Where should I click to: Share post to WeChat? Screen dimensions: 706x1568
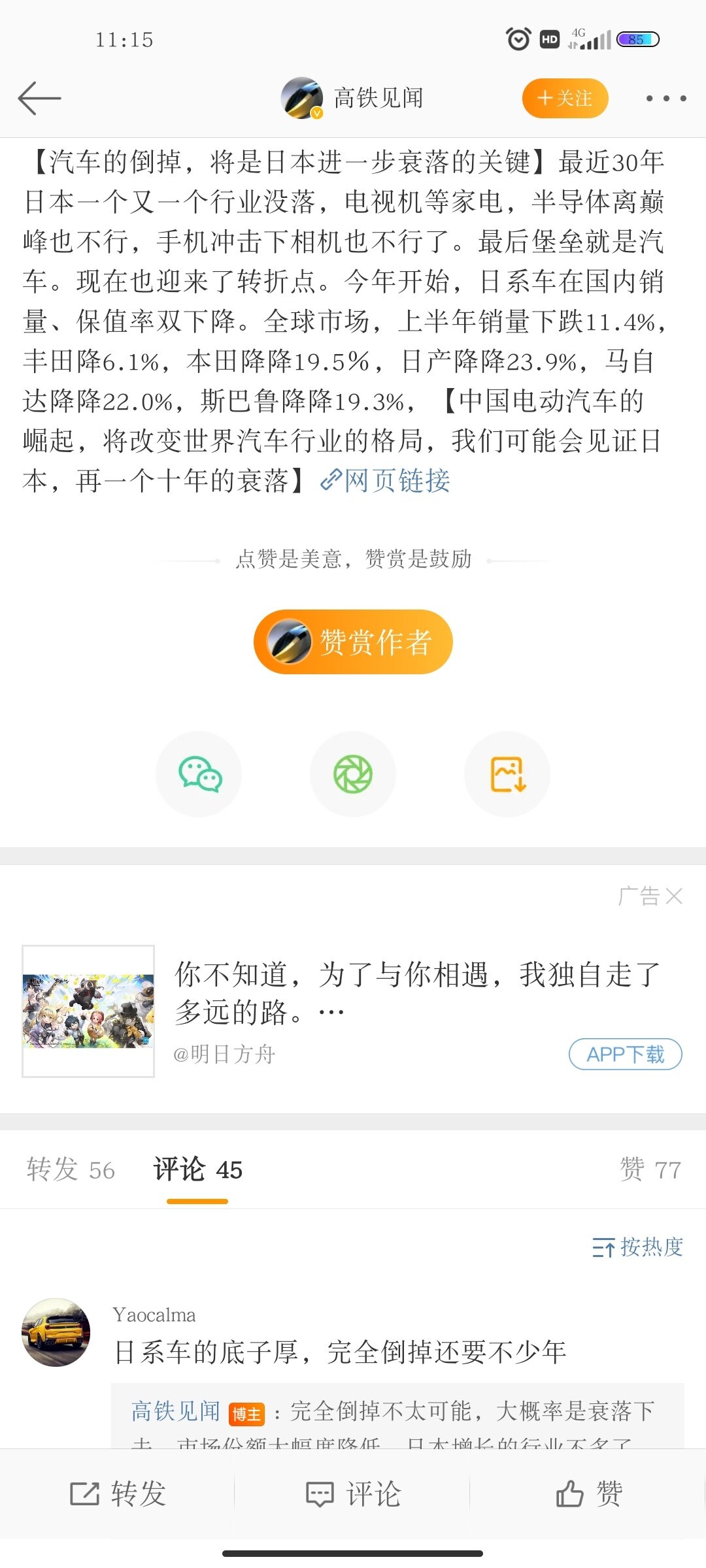199,774
